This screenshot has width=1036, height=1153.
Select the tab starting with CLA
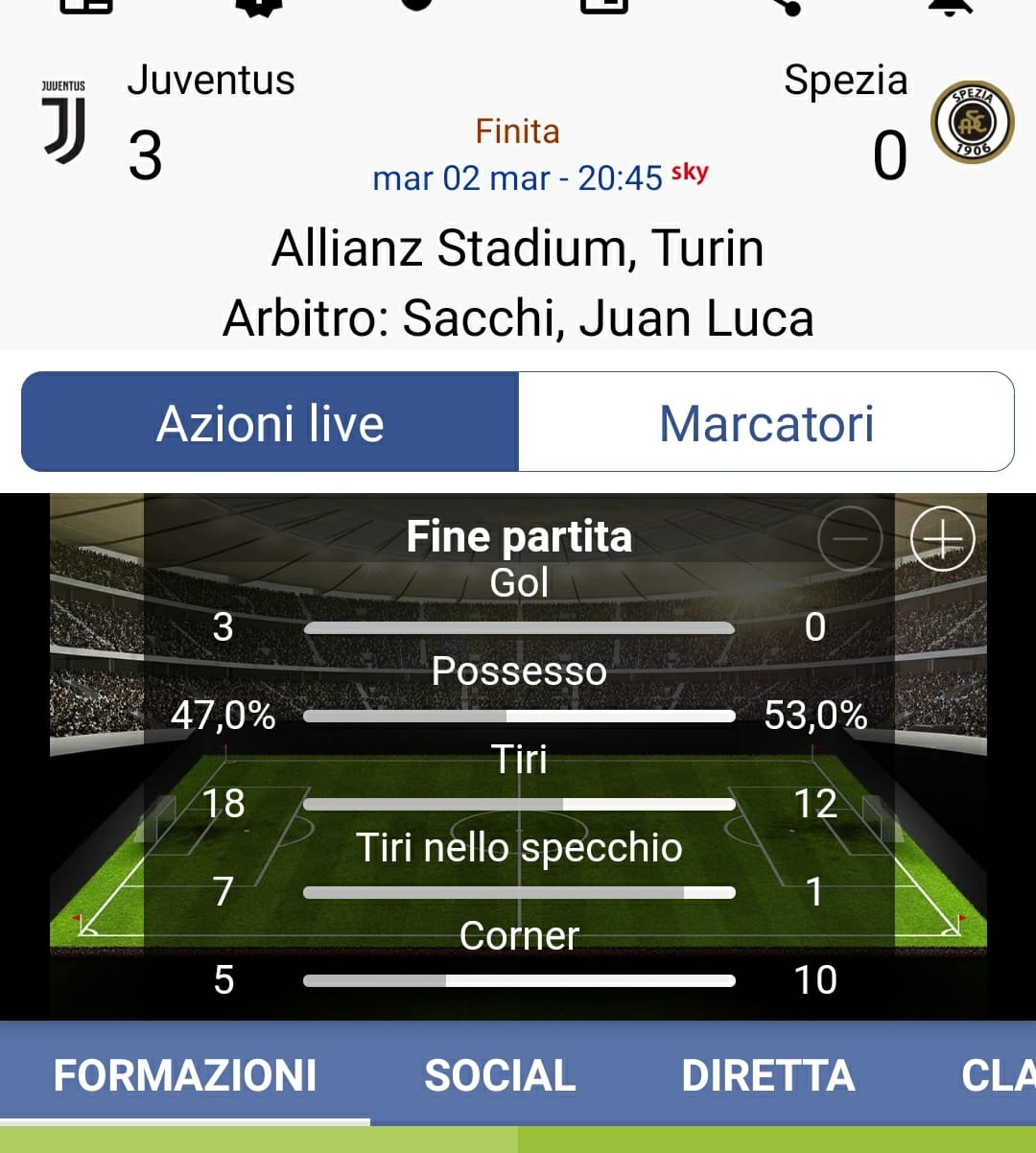coord(998,1075)
